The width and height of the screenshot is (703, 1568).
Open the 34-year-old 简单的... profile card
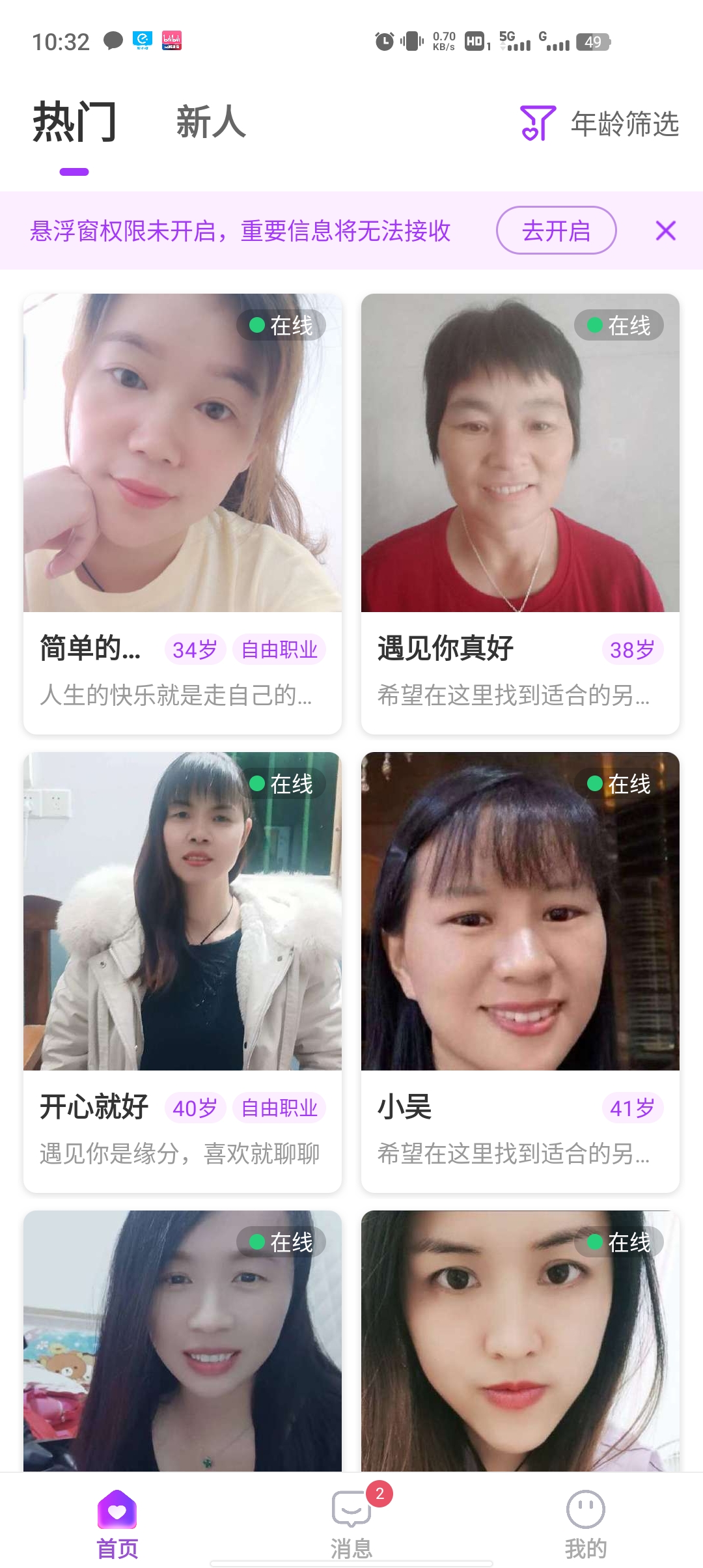[x=182, y=514]
